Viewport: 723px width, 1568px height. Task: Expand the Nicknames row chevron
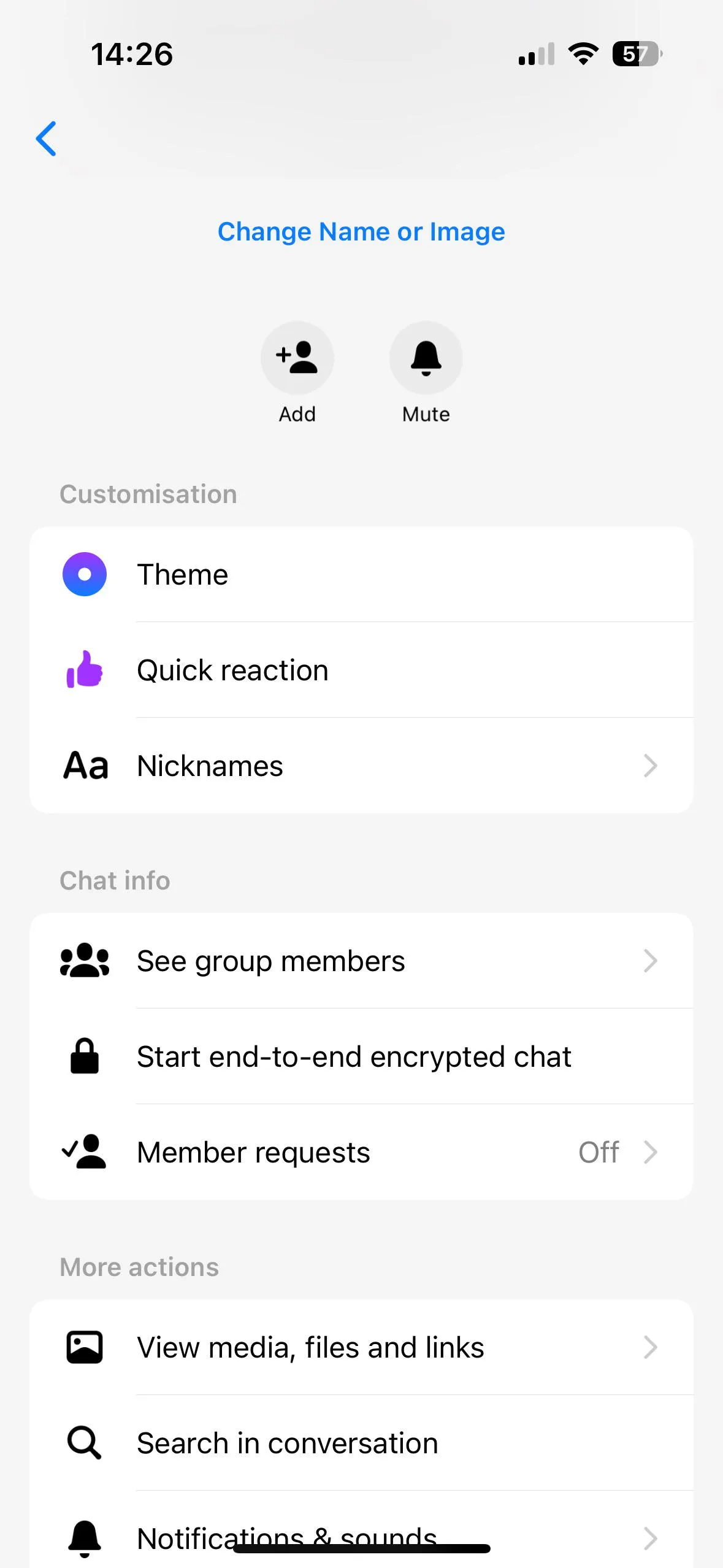(x=650, y=766)
